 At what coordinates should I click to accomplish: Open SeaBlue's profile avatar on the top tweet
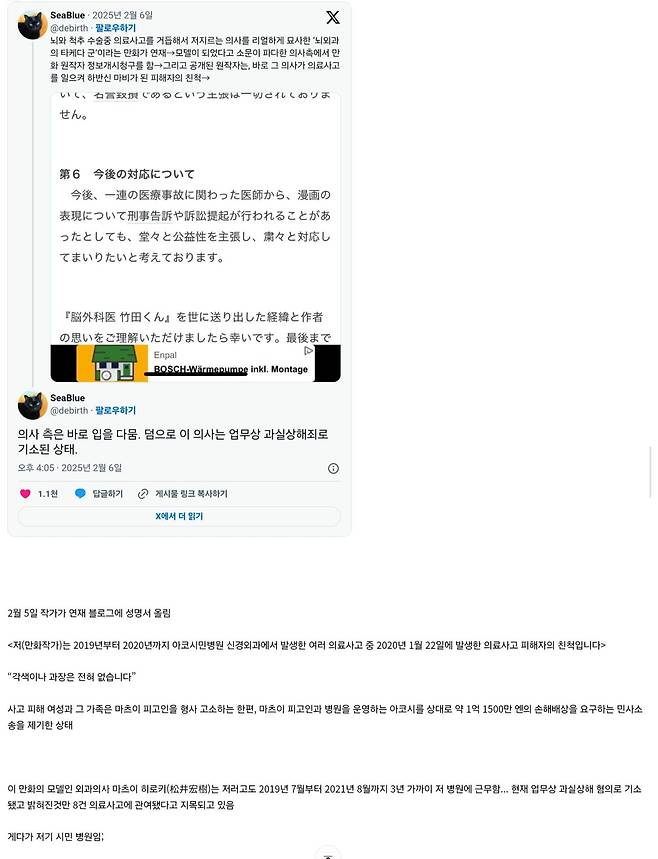point(32,25)
